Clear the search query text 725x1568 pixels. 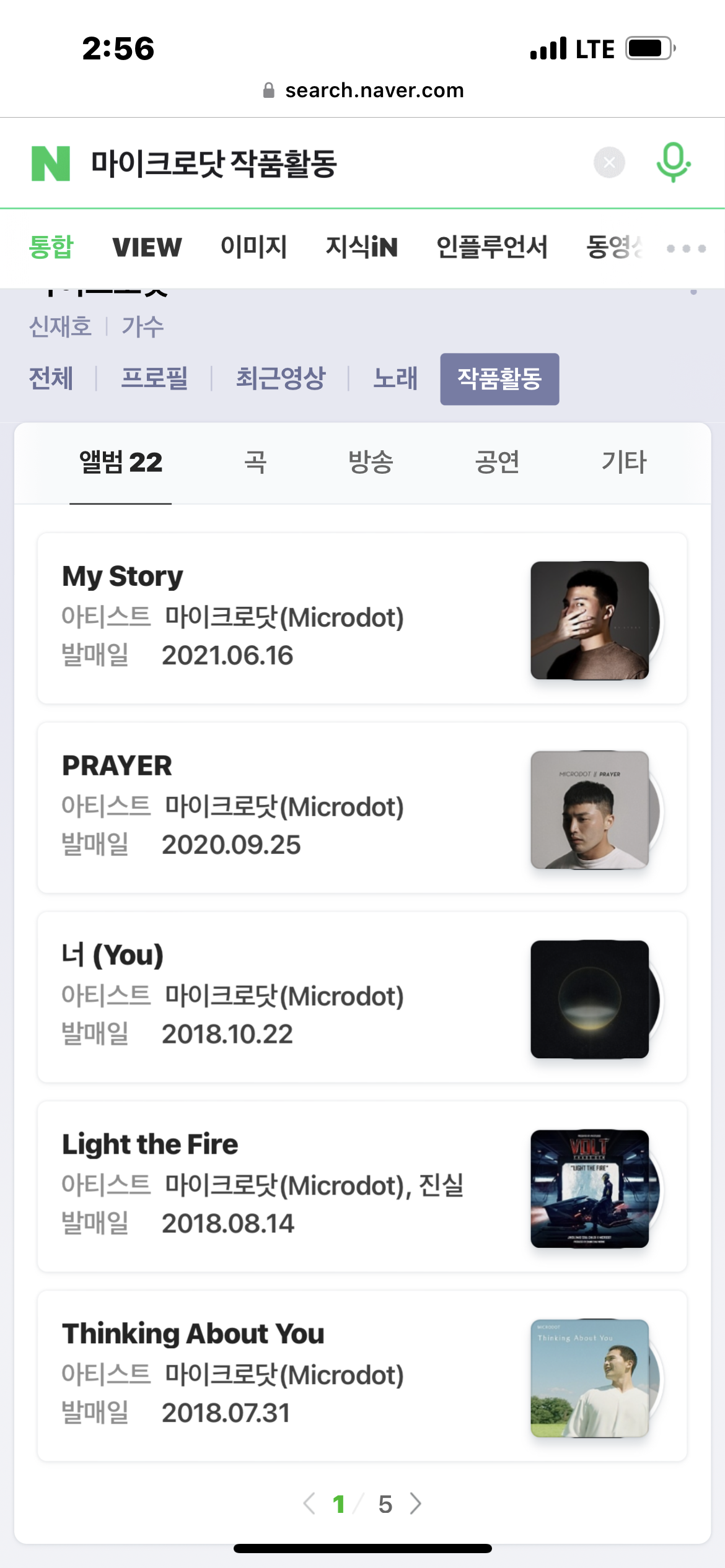pos(609,162)
